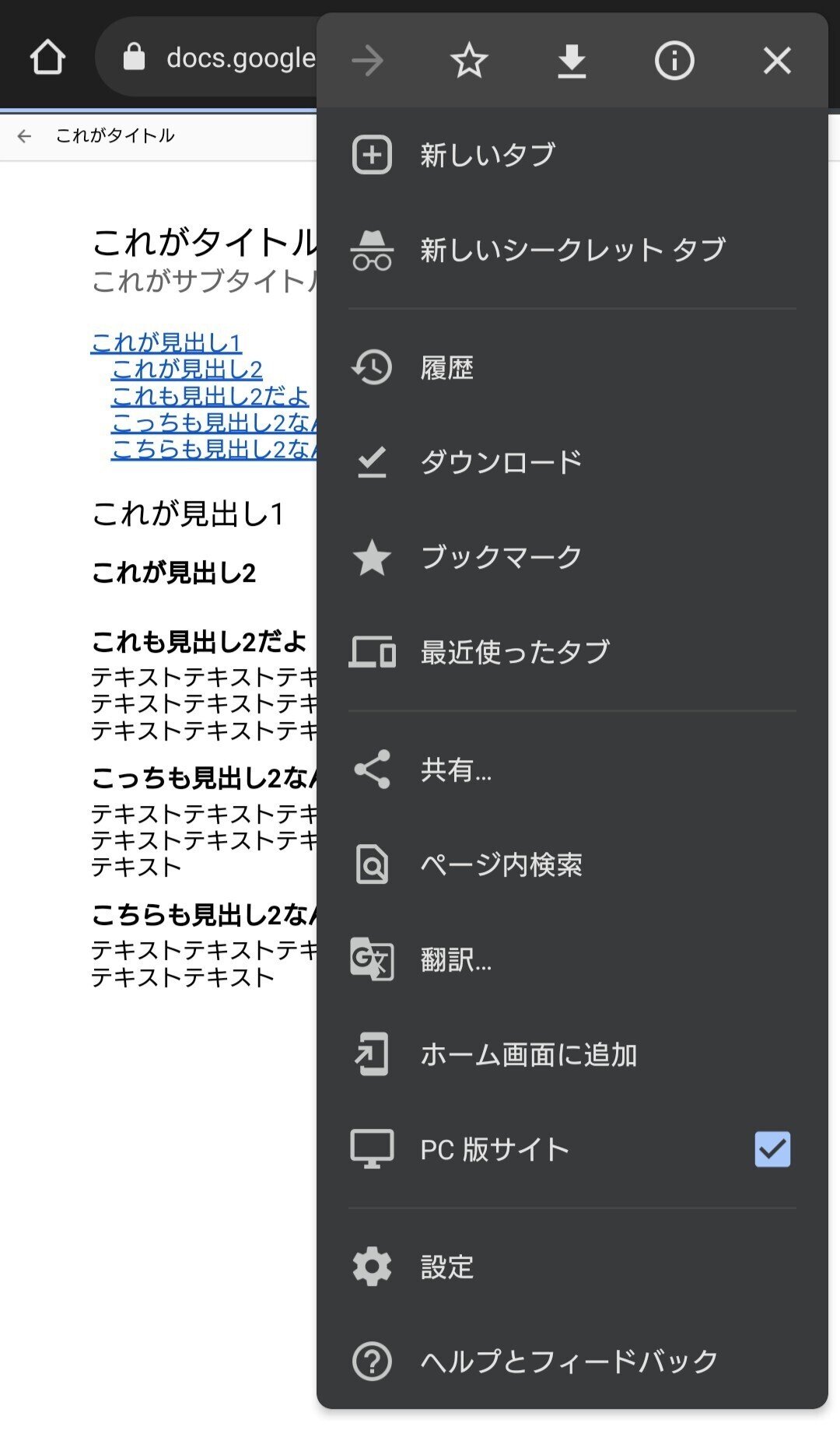Go back with the arrow beside これがタイトル

[25, 136]
